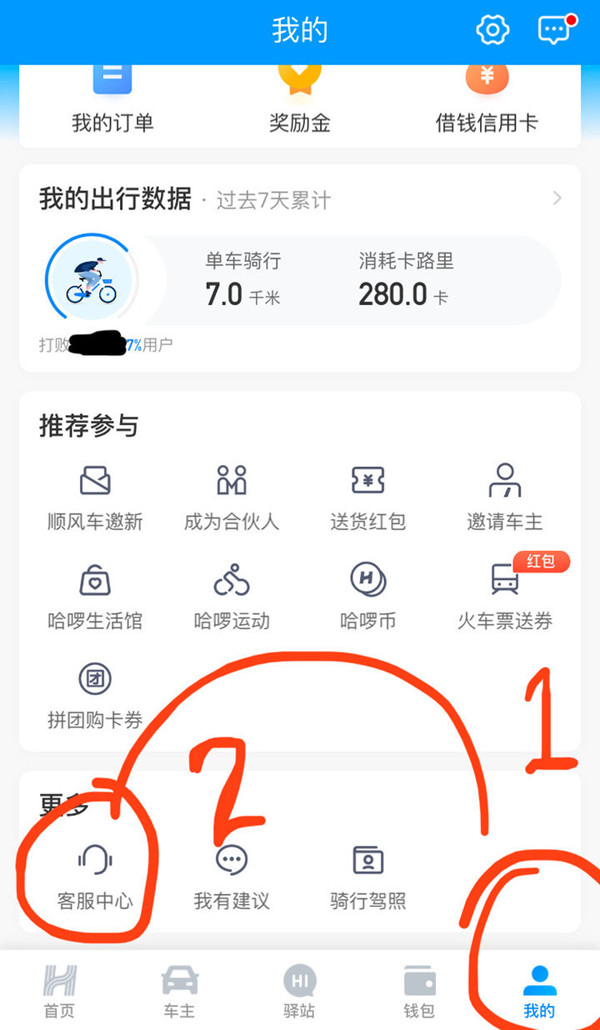The image size is (600, 1030).
Task: Open the settings gear icon
Action: pyautogui.click(x=492, y=30)
